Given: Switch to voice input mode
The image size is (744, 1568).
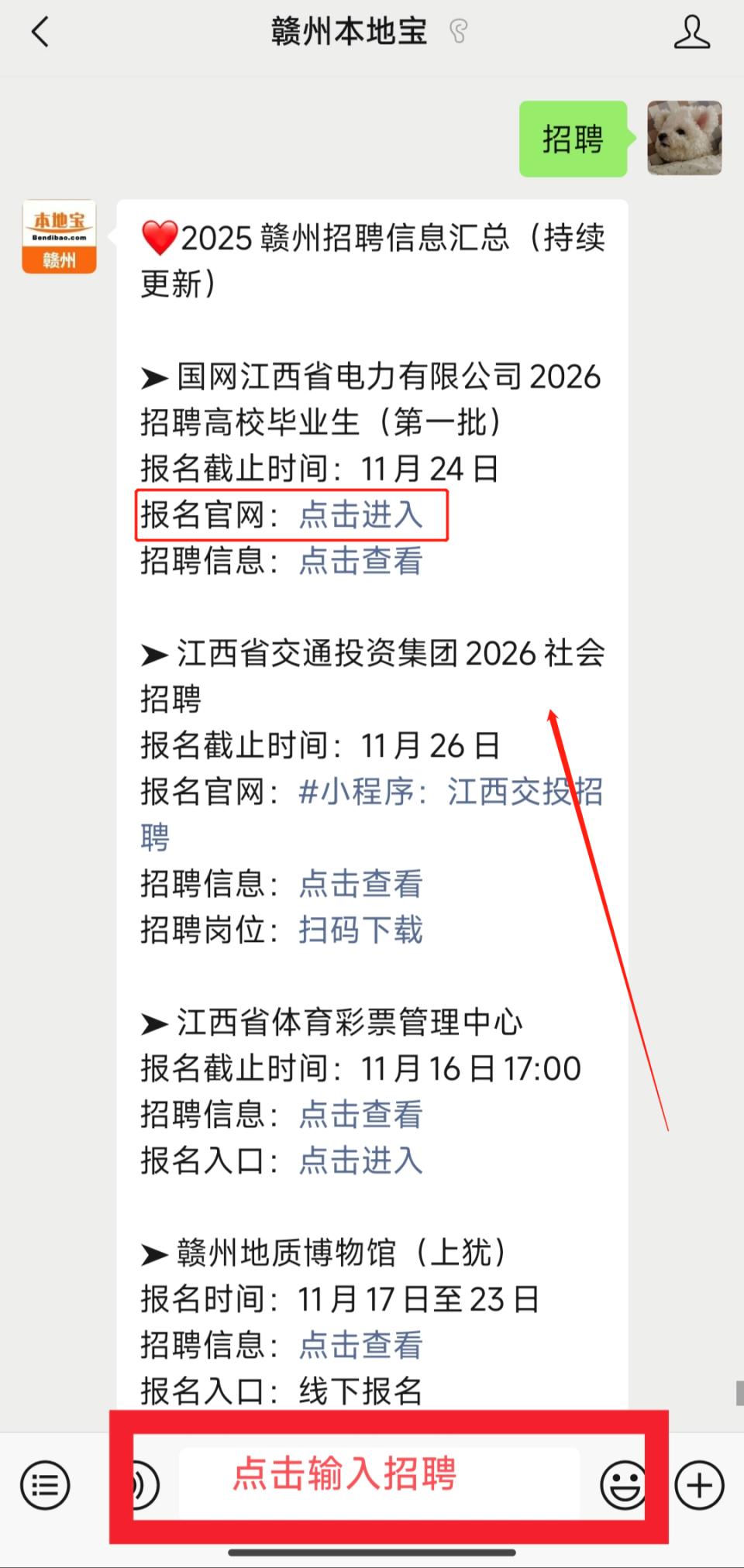Looking at the screenshot, I should point(138,1482).
